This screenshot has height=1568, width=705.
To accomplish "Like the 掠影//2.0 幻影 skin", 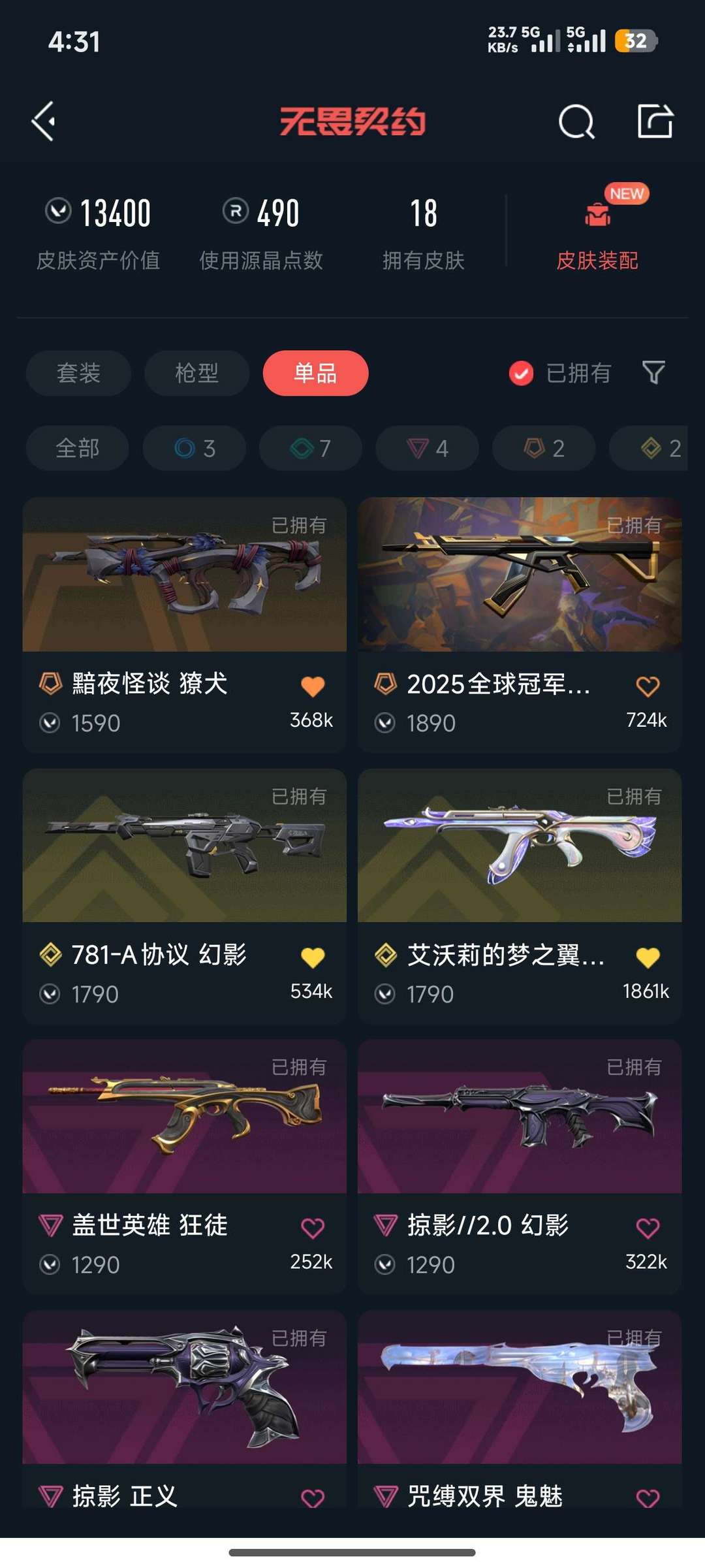I will tap(648, 1228).
